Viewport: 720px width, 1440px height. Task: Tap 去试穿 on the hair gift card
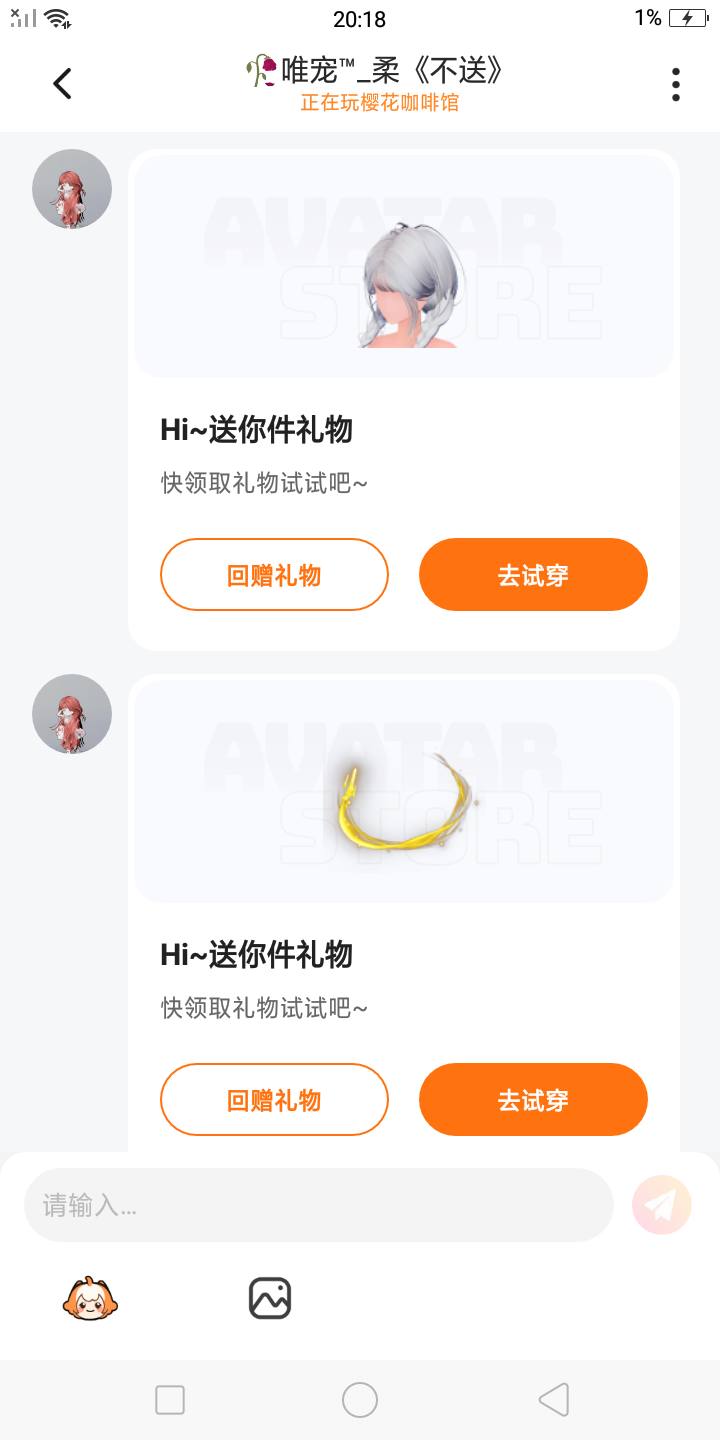[533, 575]
